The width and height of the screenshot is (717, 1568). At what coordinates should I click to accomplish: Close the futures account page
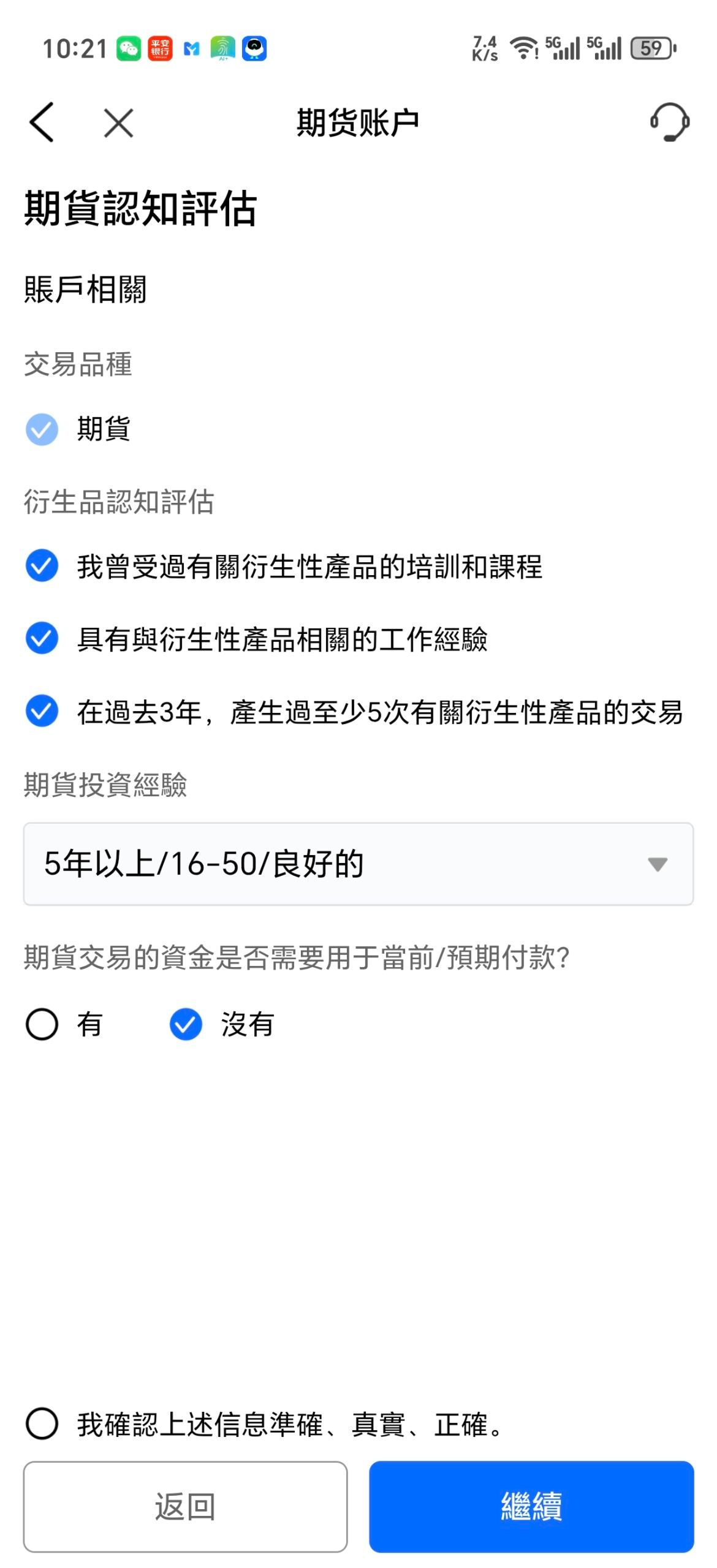click(118, 123)
